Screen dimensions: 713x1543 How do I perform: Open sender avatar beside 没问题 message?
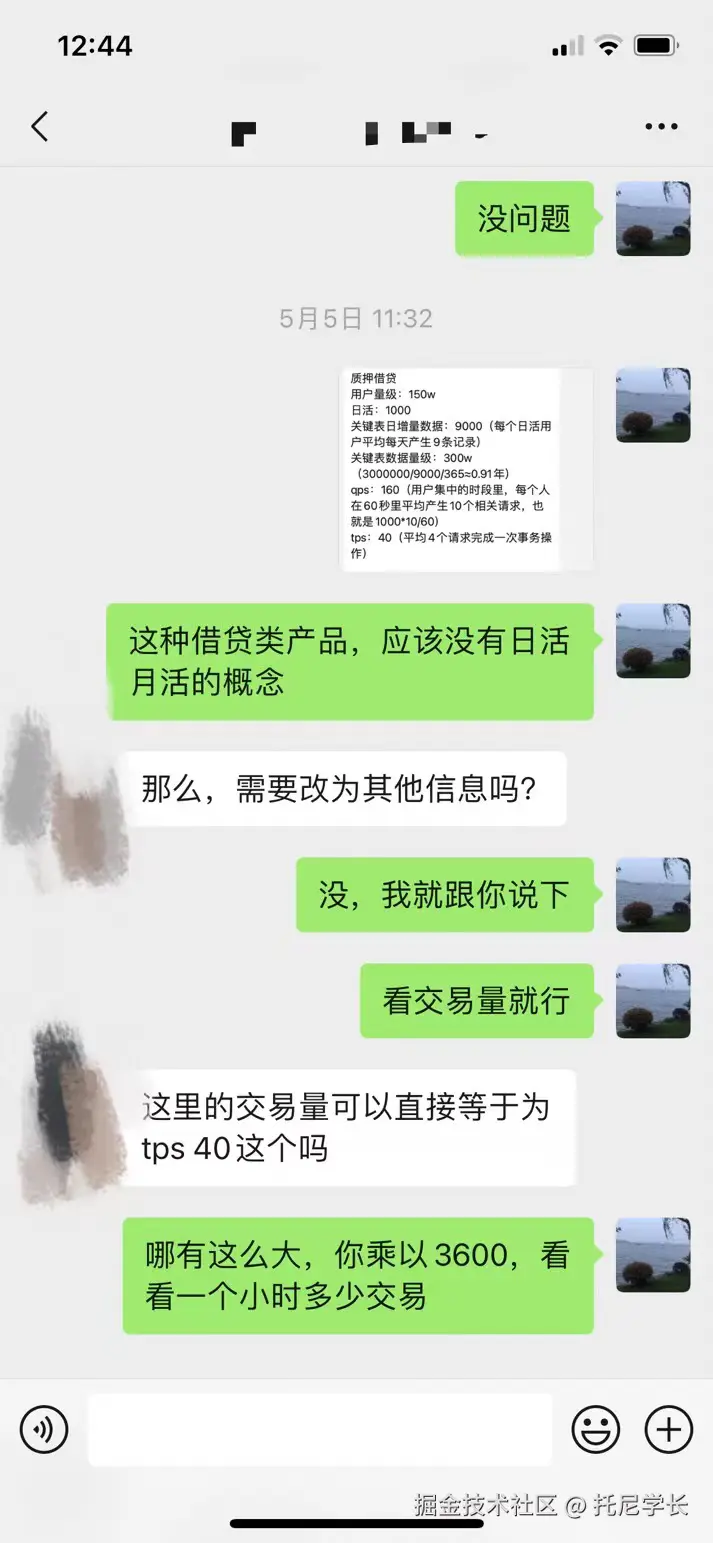(653, 219)
